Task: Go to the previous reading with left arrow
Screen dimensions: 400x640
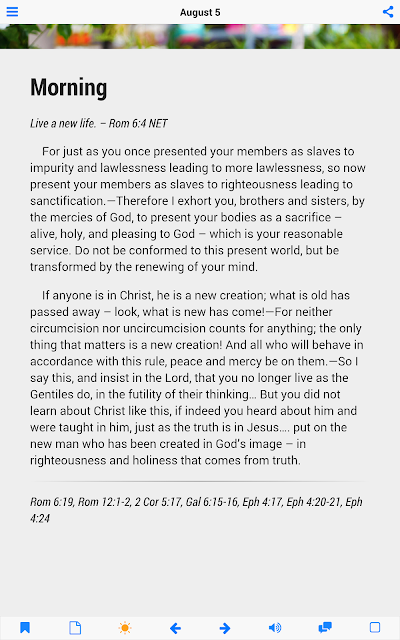Action: pos(175,628)
